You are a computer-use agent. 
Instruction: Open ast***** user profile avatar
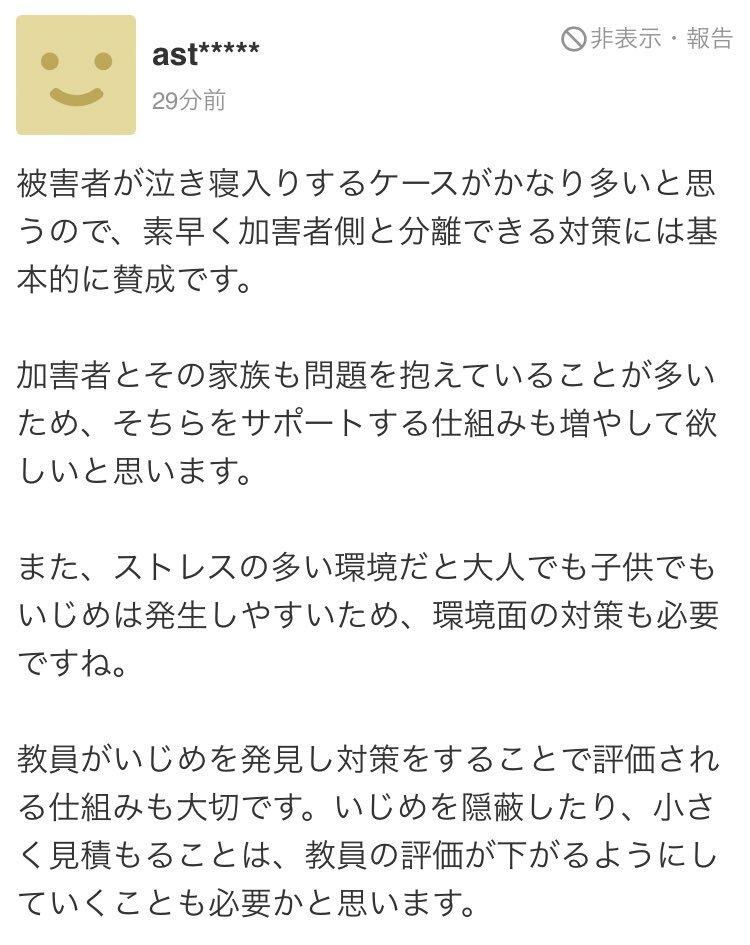point(76,75)
